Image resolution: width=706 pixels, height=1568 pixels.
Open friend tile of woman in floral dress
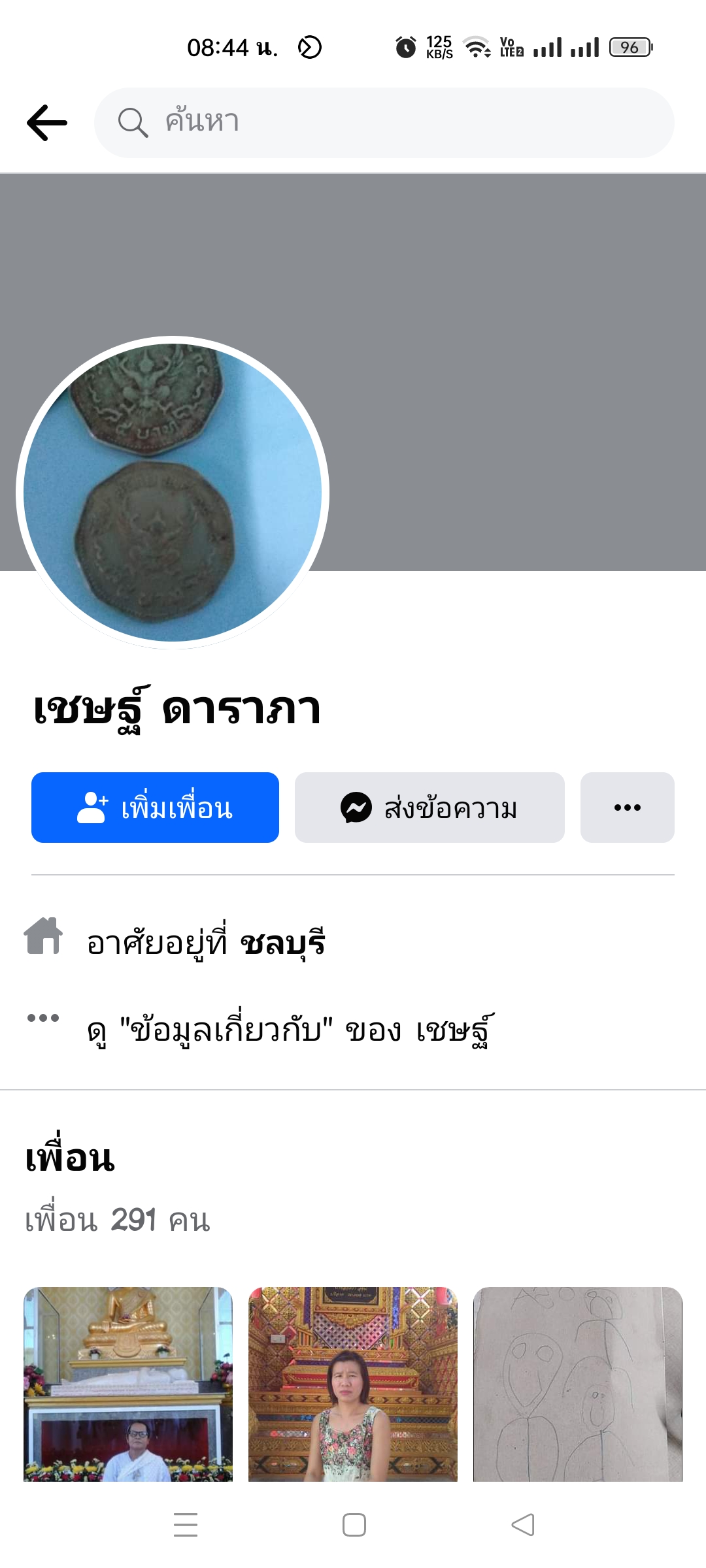click(x=353, y=1384)
